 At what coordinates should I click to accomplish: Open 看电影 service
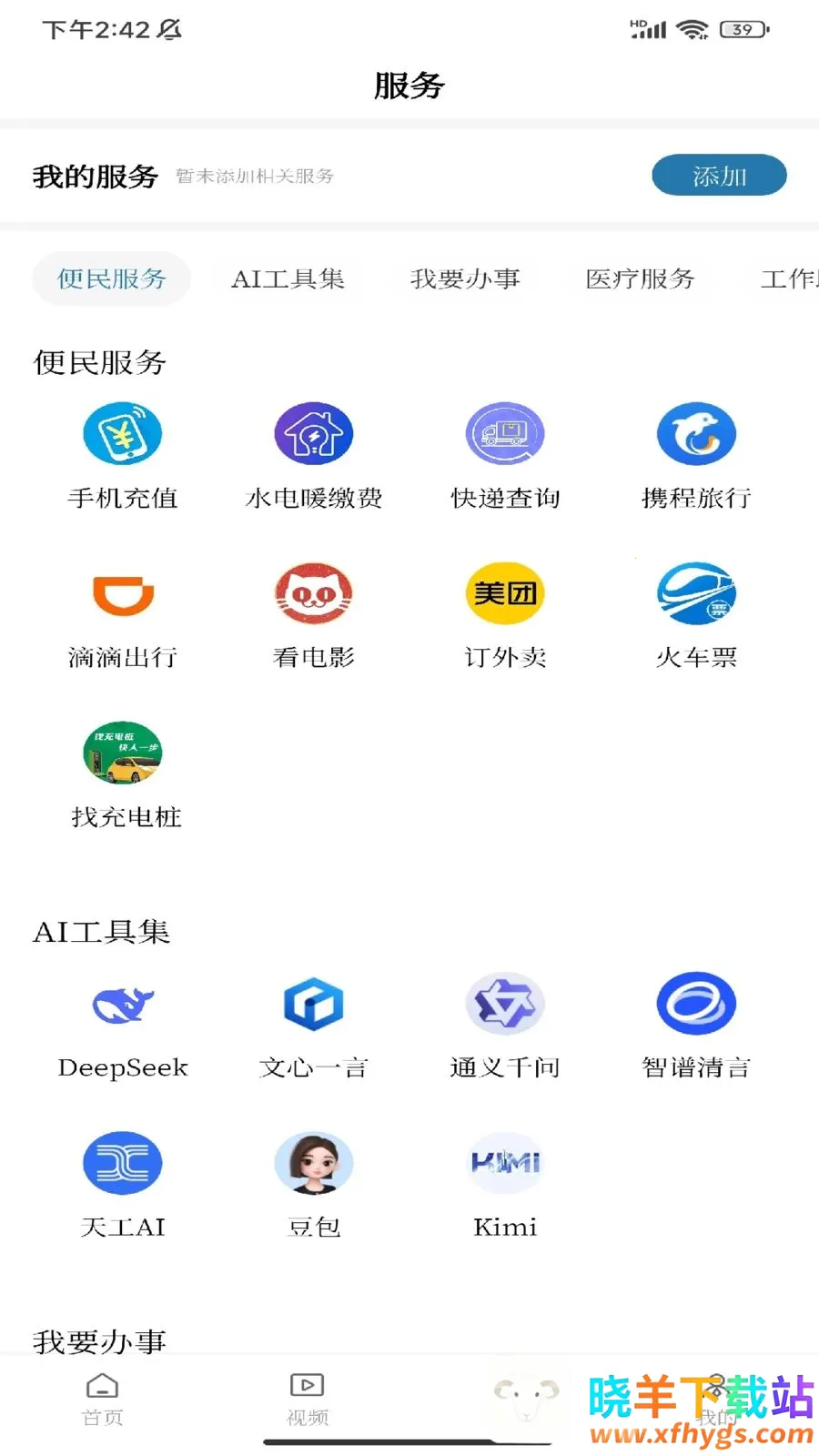click(314, 616)
